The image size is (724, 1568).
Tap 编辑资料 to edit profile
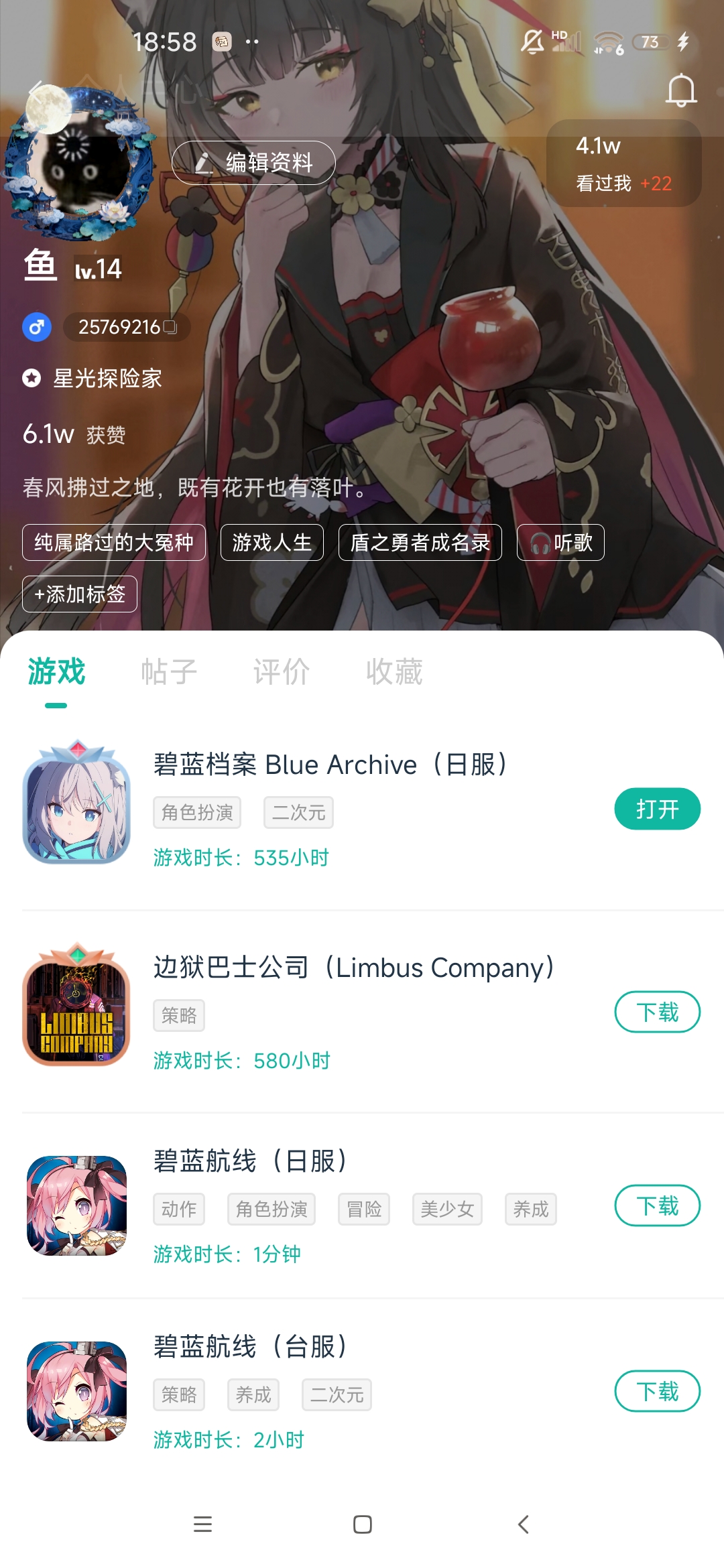[x=253, y=163]
